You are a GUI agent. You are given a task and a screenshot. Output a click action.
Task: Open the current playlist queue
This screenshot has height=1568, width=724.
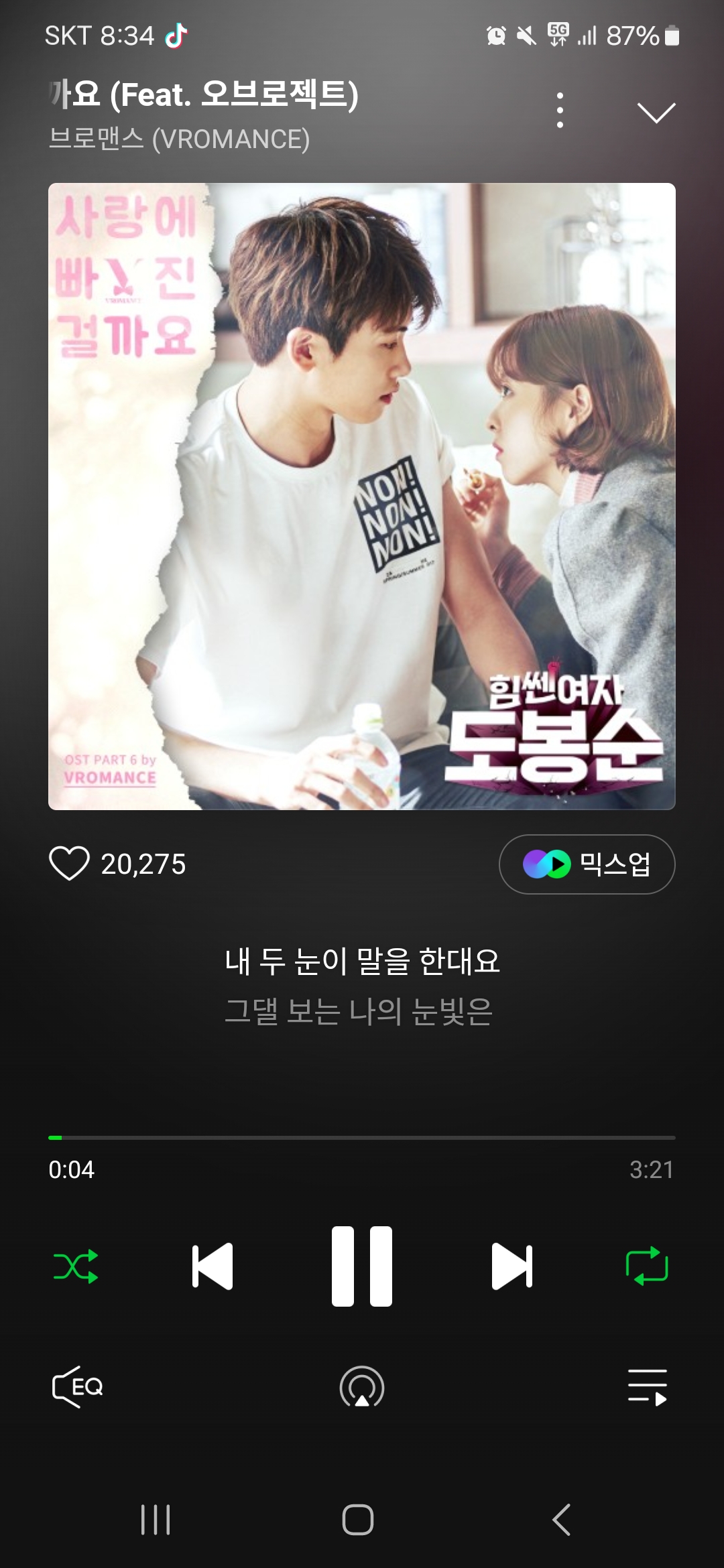click(647, 1386)
